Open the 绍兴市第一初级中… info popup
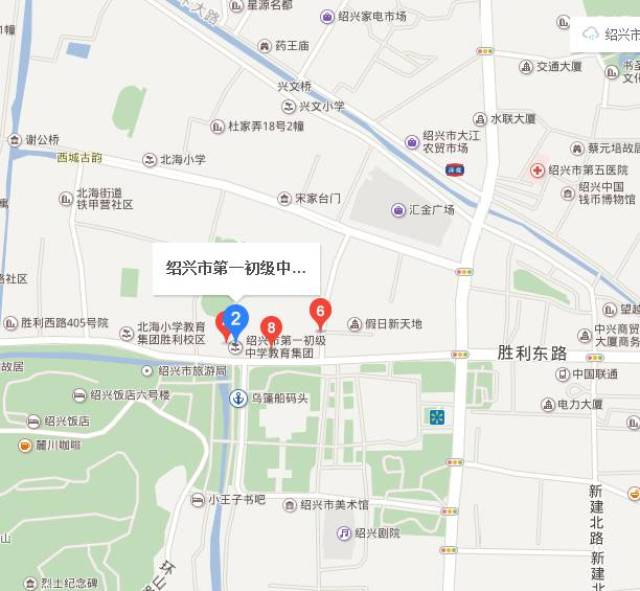The image size is (640, 591). tap(236, 269)
